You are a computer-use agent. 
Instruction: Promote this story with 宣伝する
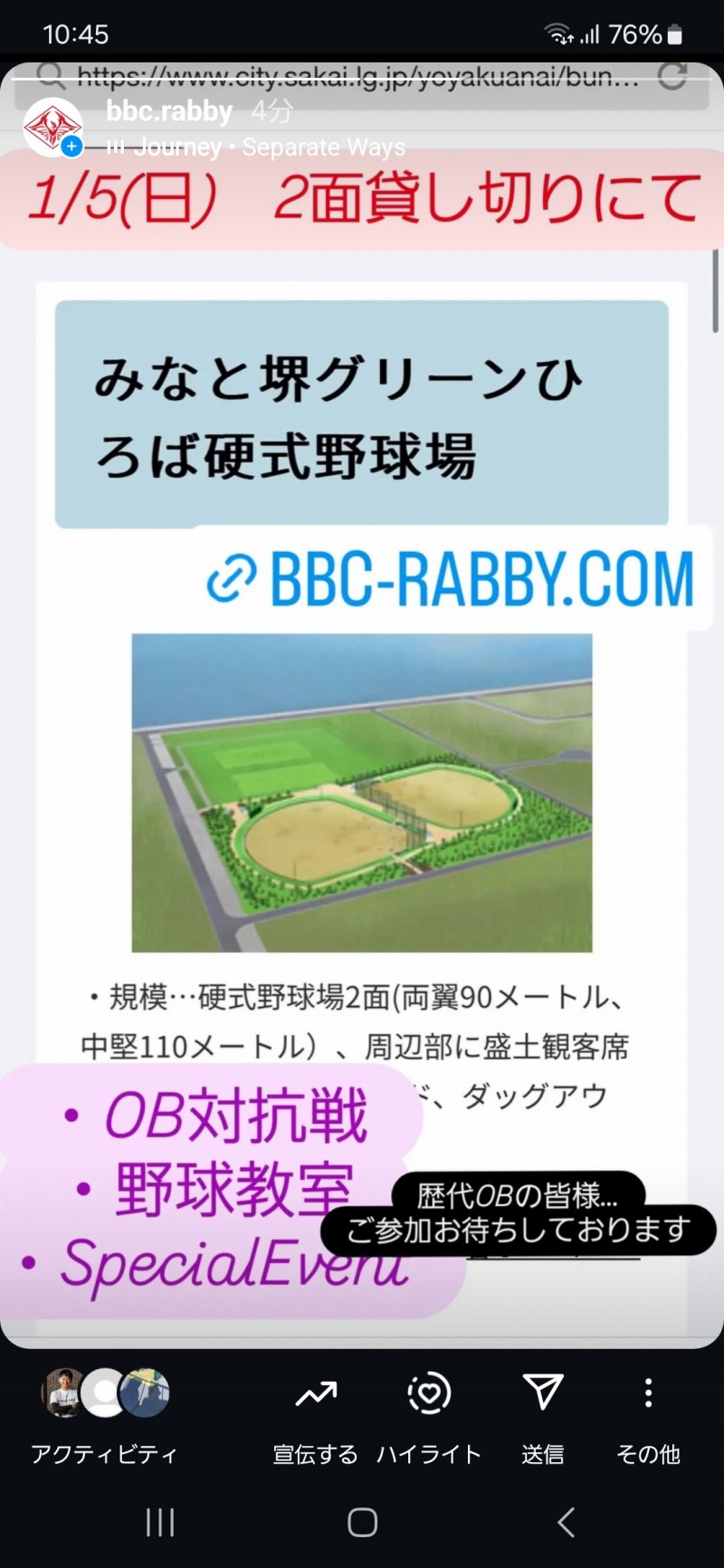(x=315, y=1418)
